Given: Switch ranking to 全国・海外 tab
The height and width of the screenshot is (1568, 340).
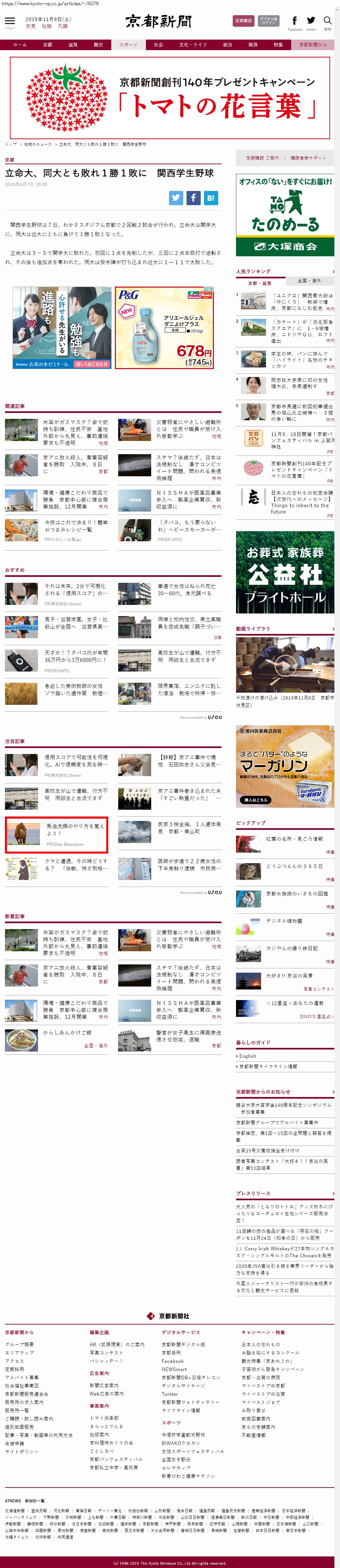Looking at the screenshot, I should click(x=310, y=281).
